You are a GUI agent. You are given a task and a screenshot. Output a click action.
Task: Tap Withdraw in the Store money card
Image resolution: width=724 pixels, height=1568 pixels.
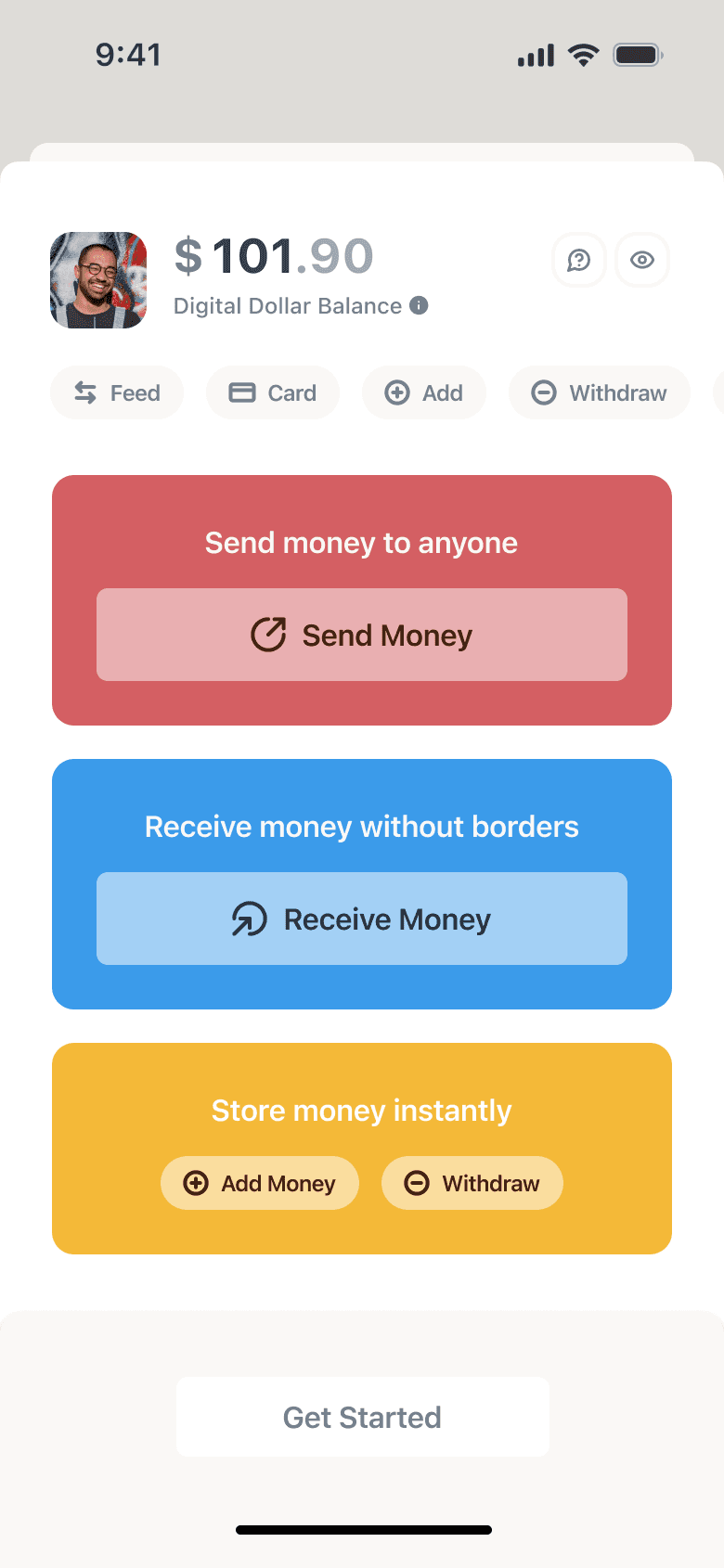(472, 1183)
